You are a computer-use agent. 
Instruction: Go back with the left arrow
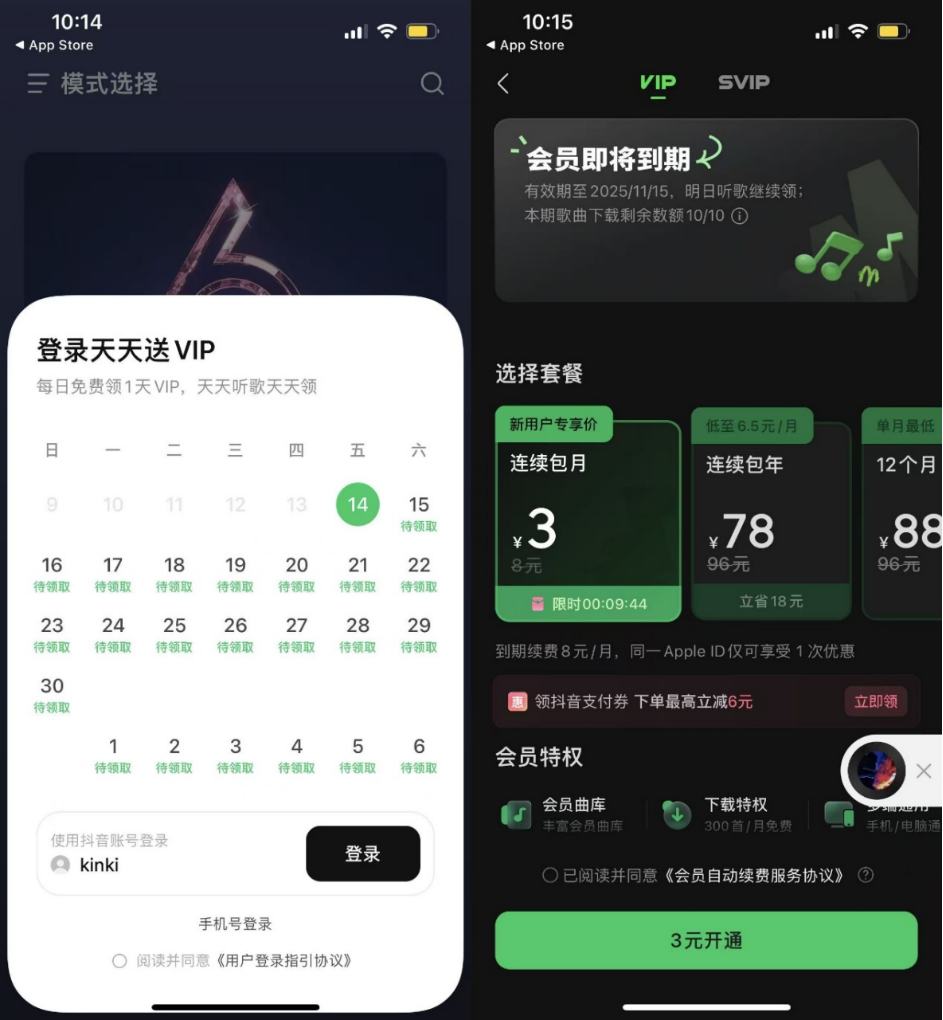click(x=503, y=84)
